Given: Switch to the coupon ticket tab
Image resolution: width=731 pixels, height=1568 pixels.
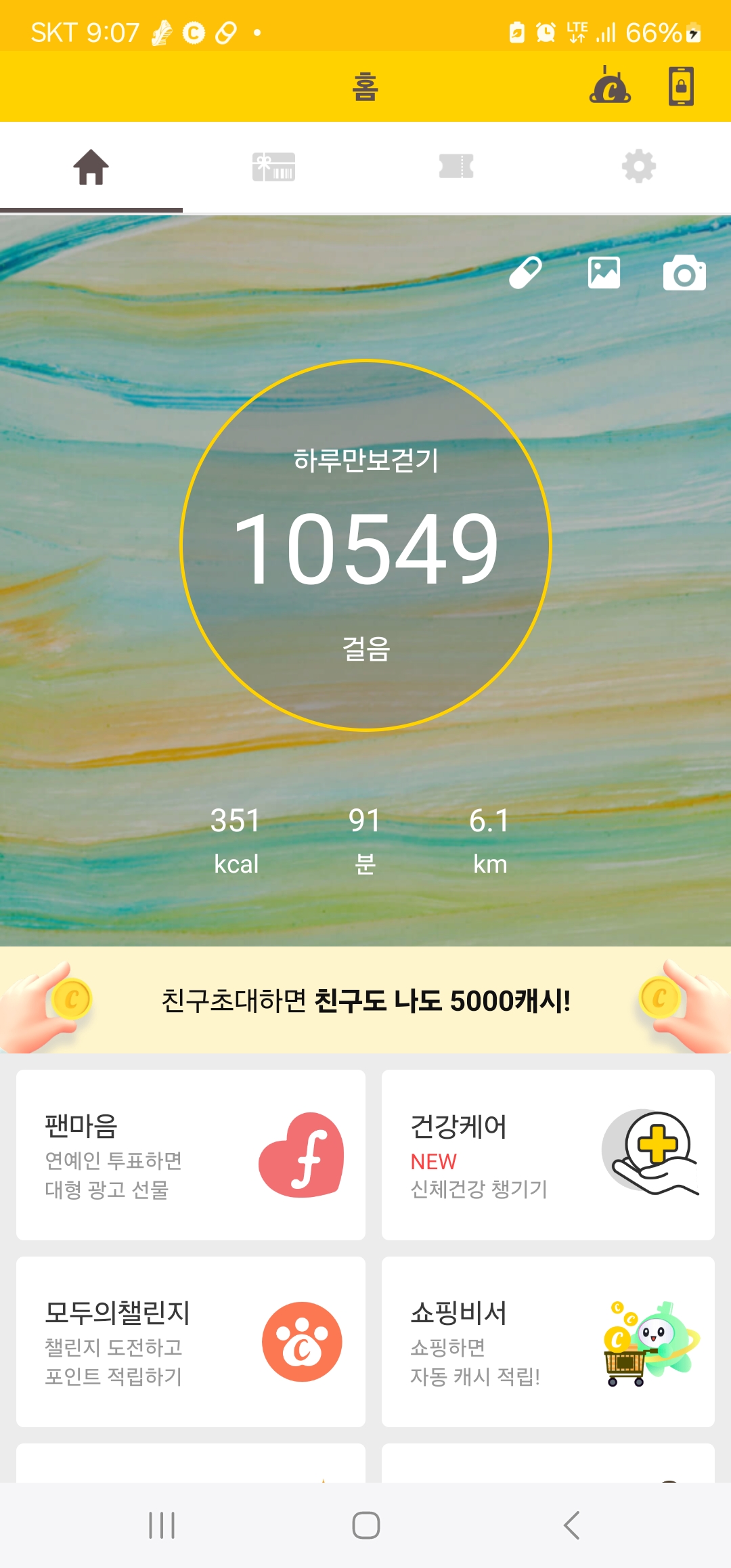Looking at the screenshot, I should 456,167.
